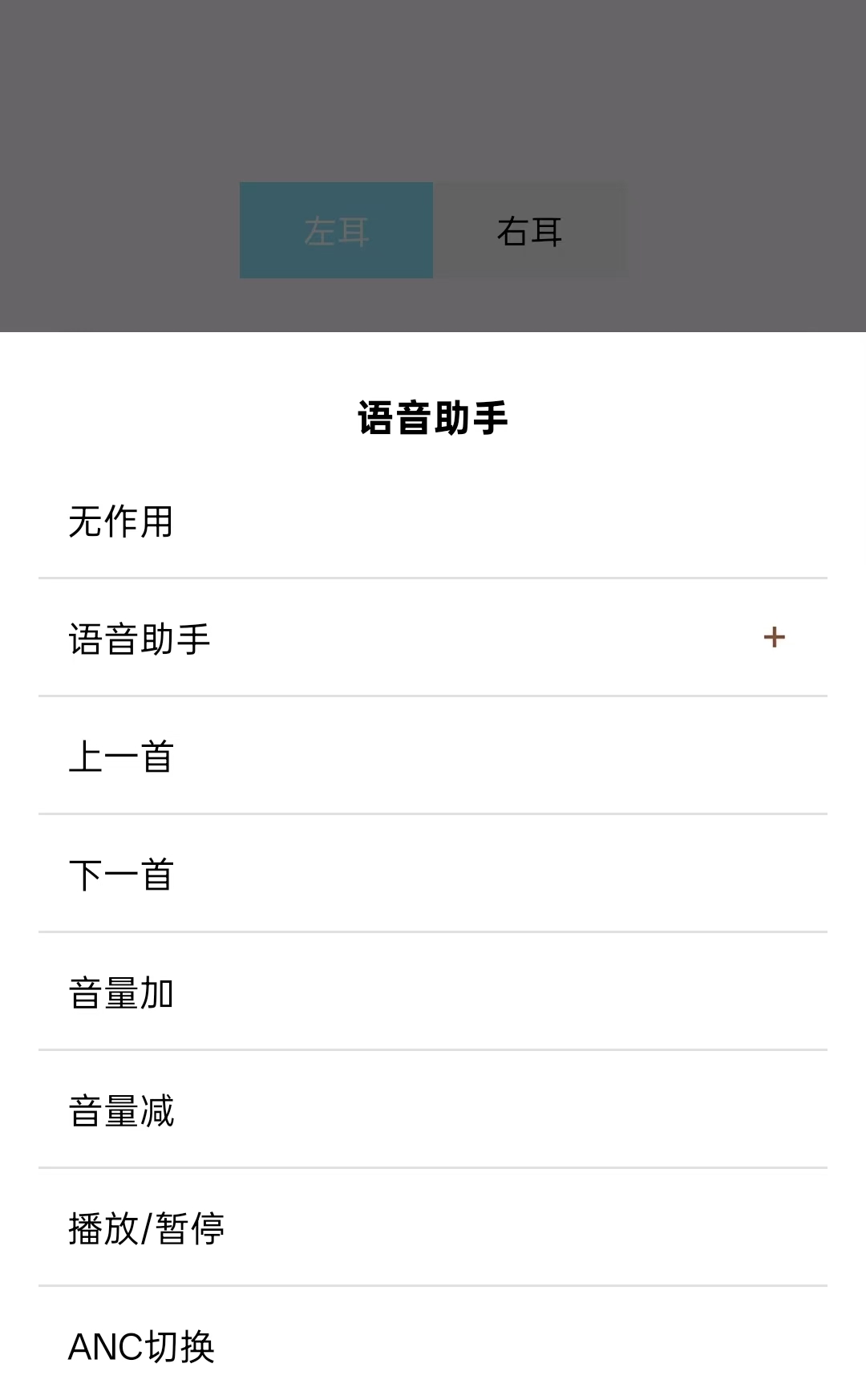The image size is (866, 1400).
Task: Set the gesture to 上一首
Action: 433,756
